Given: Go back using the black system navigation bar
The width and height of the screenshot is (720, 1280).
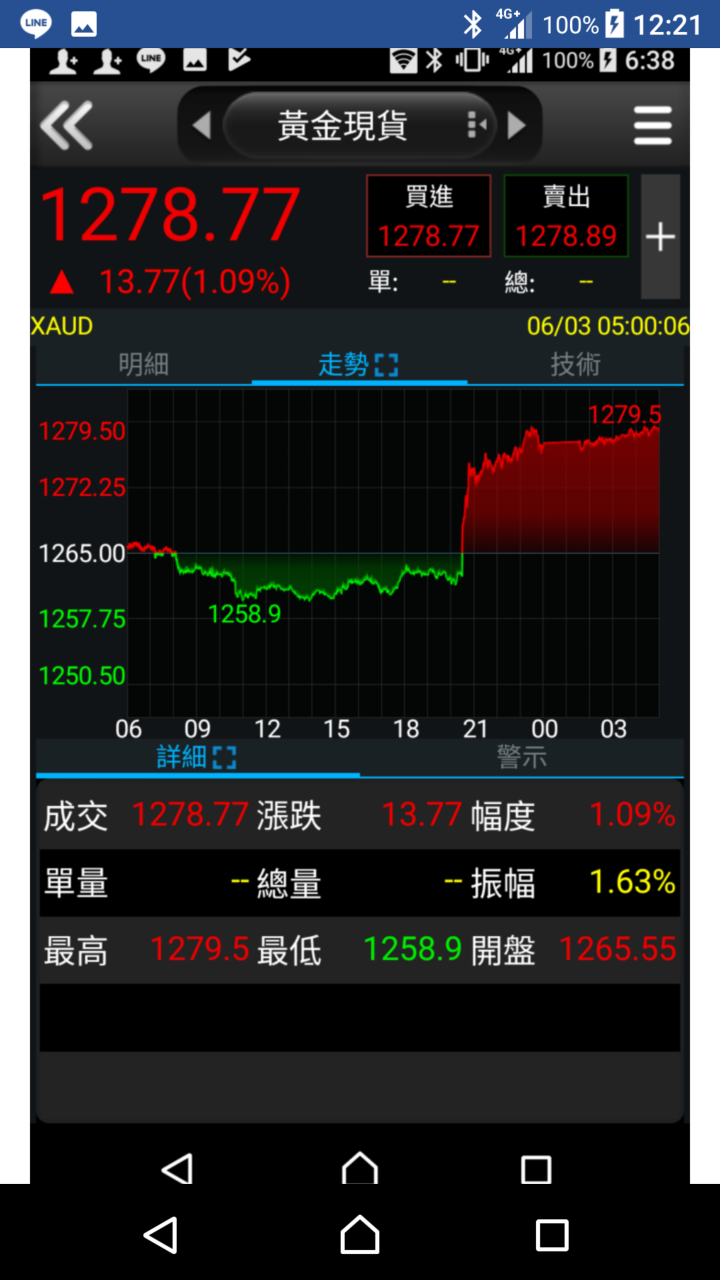Looking at the screenshot, I should point(162,1235).
